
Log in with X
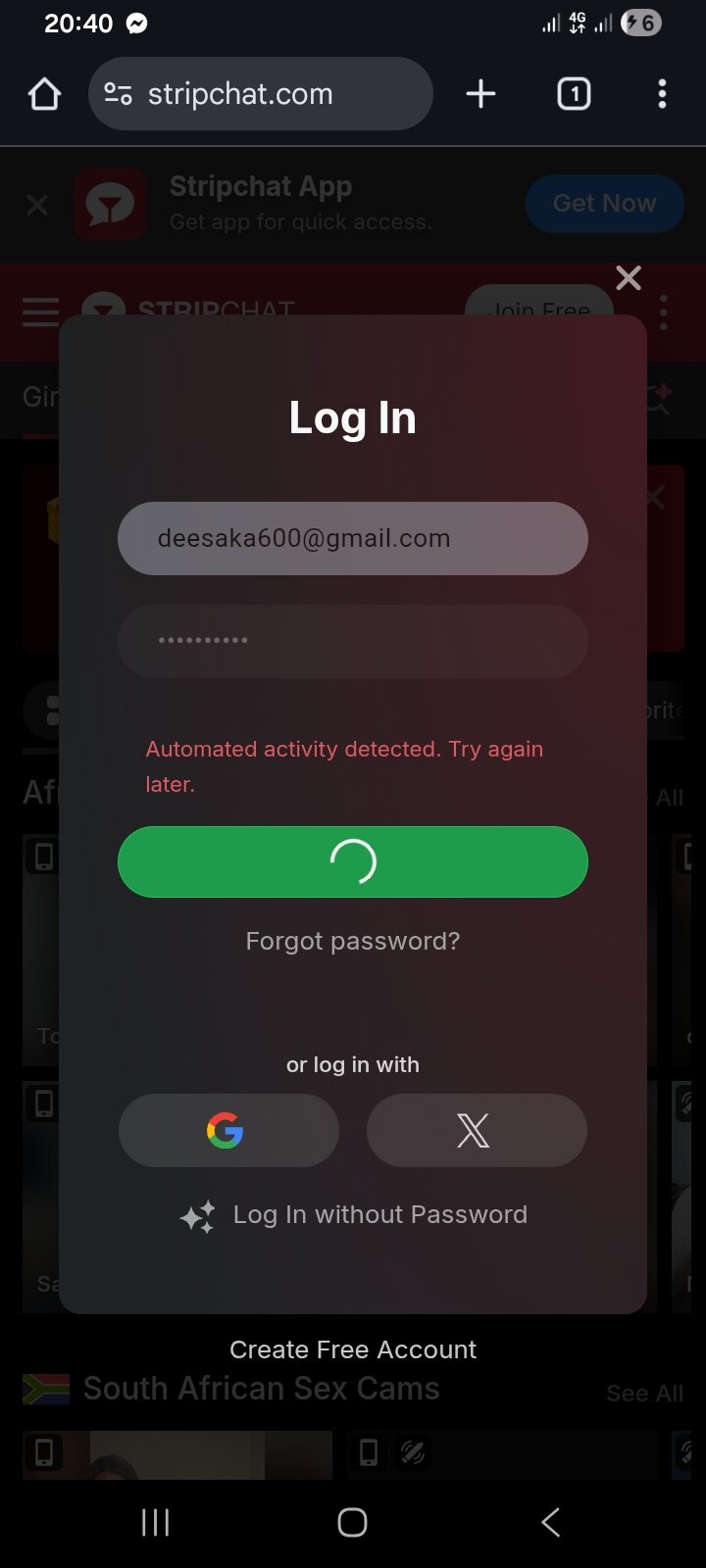477,1131
